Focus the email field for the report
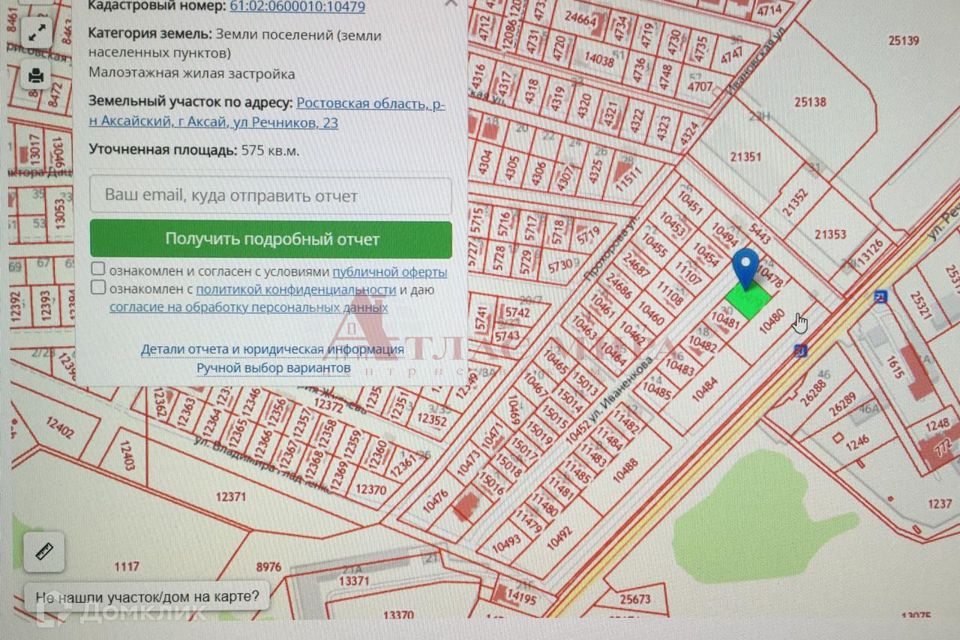960x640 pixels. click(x=270, y=196)
